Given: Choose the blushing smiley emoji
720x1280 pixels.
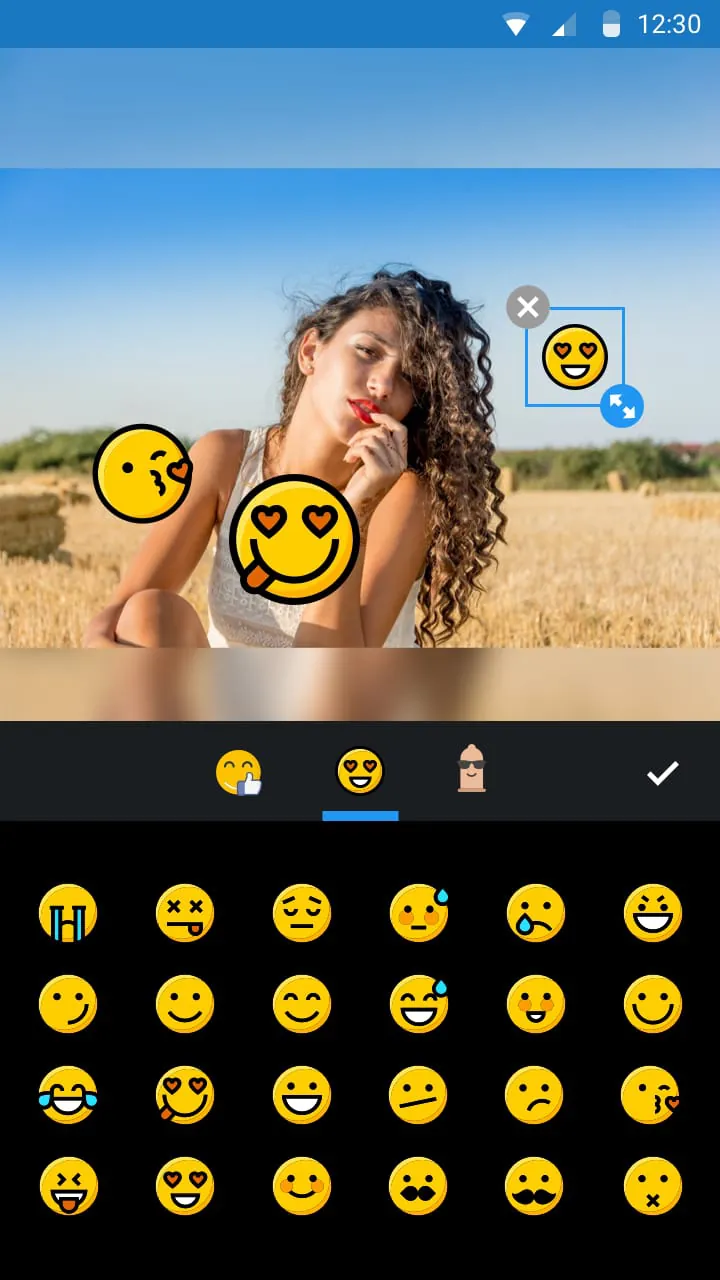Looking at the screenshot, I should click(302, 1003).
